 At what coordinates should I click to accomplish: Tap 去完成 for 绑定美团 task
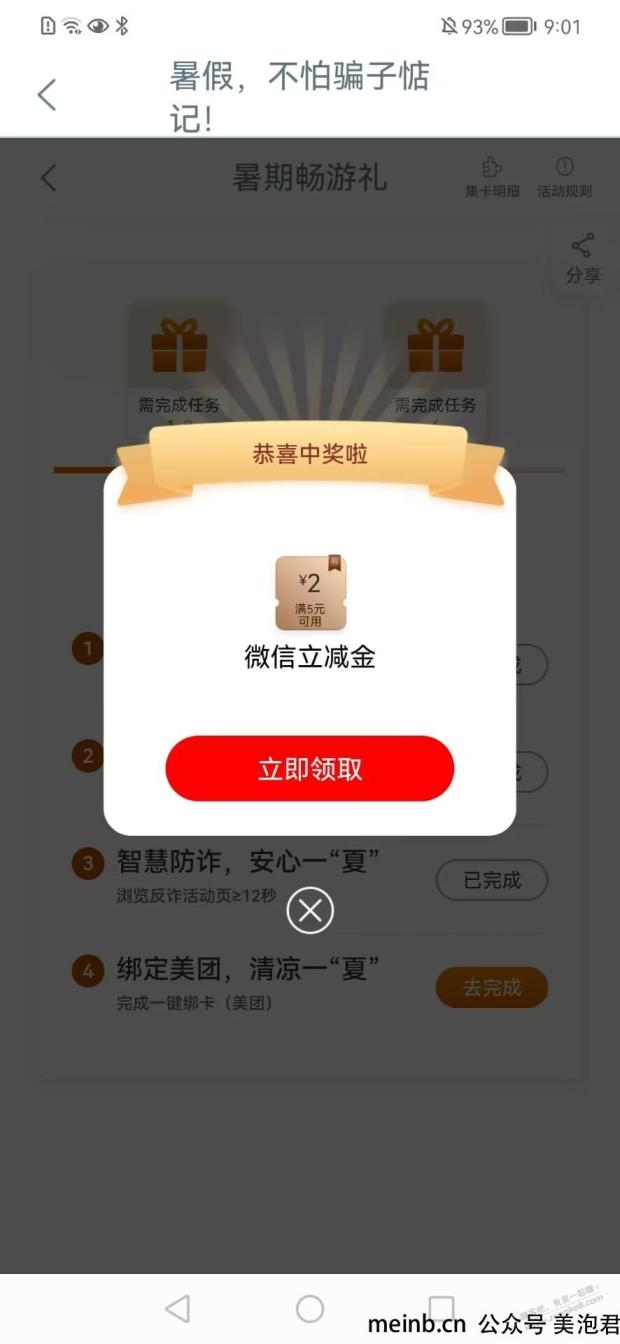coord(491,987)
